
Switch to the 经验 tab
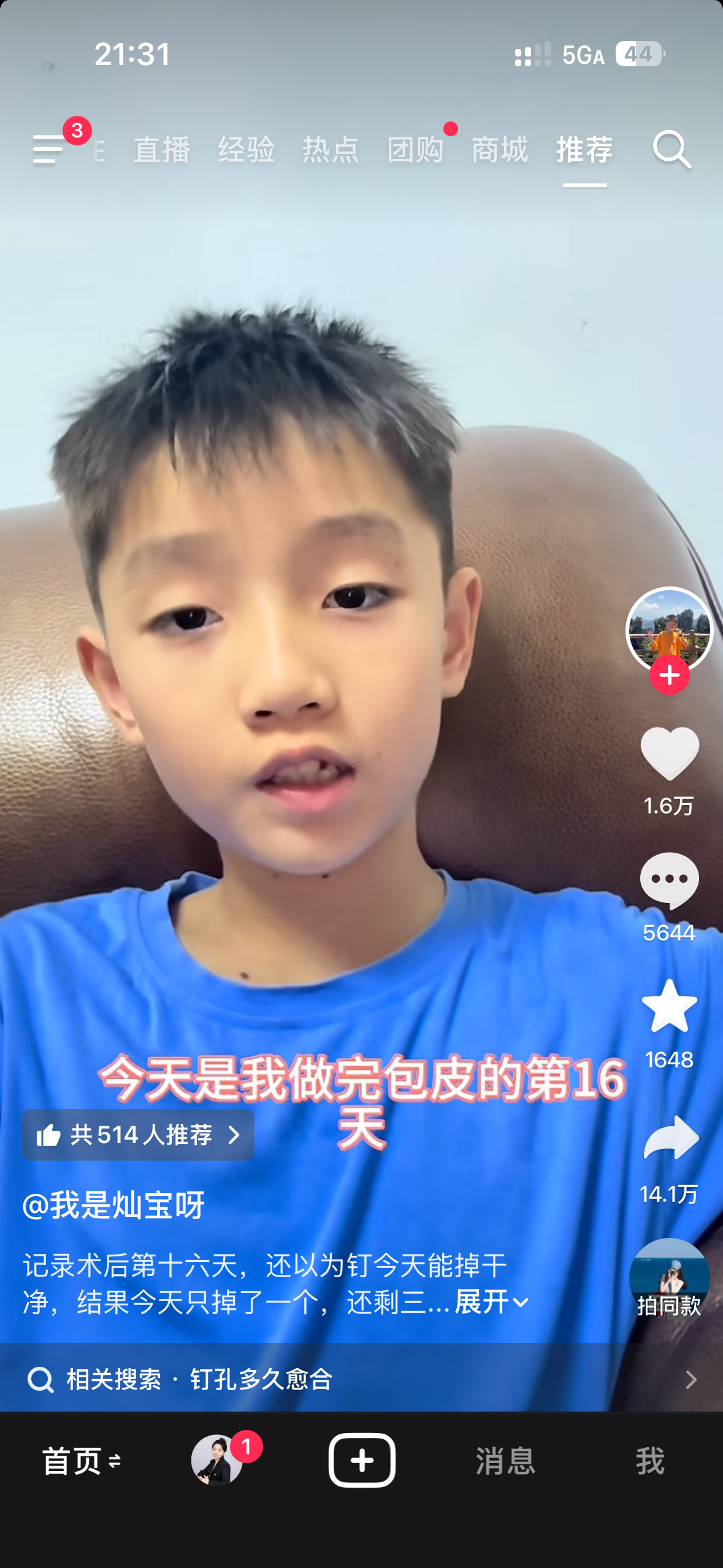click(247, 150)
